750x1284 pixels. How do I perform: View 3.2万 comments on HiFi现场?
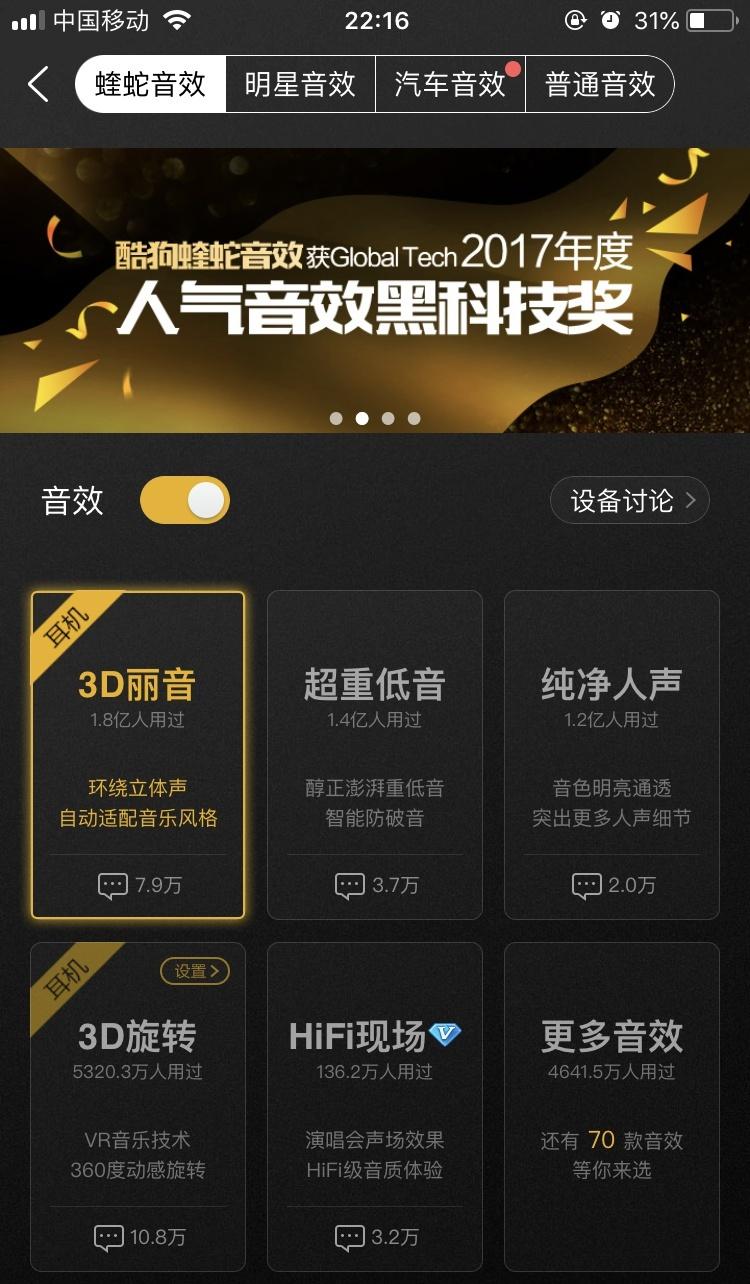pos(376,1237)
